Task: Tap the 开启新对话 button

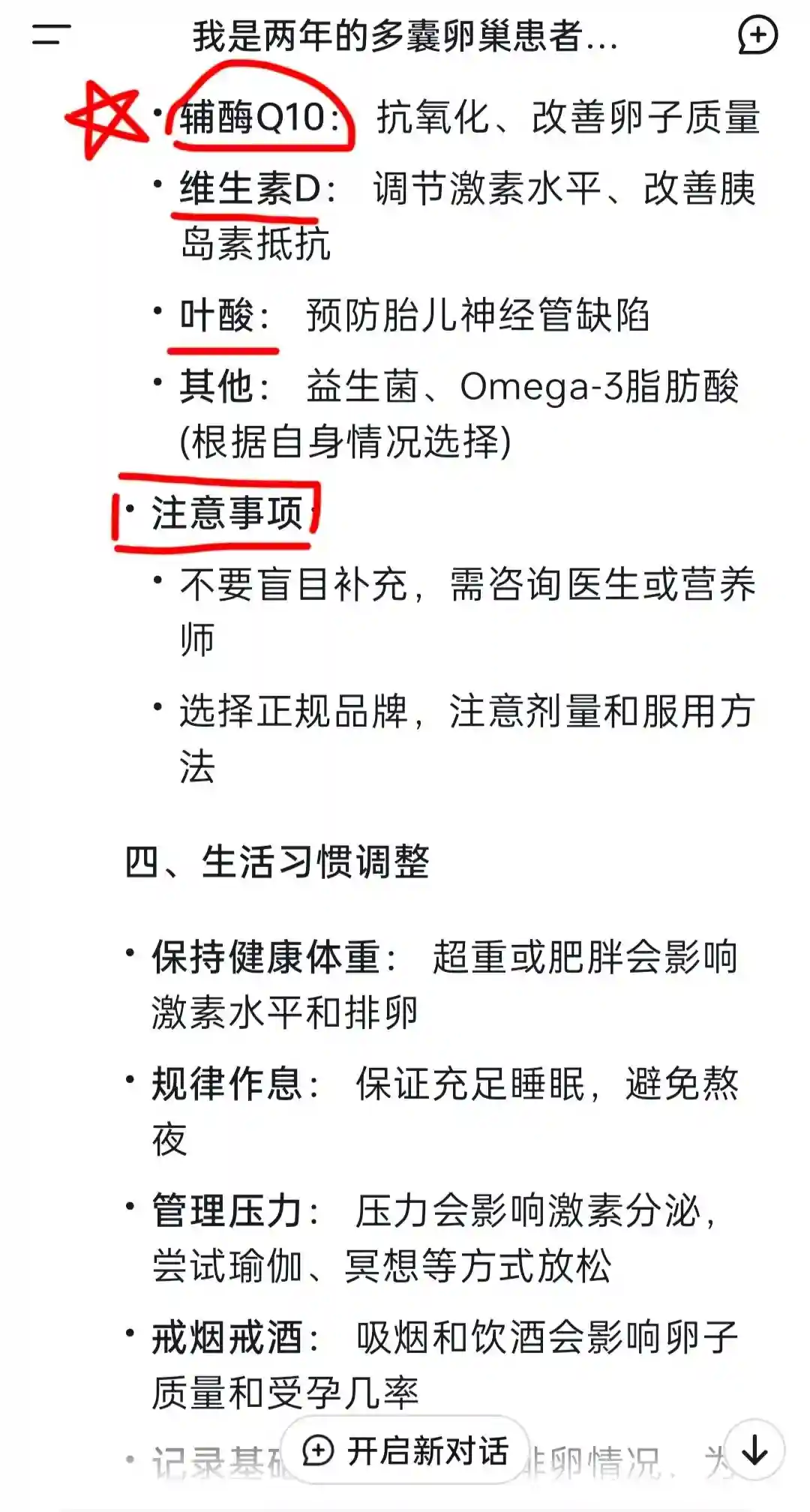Action: point(406,1450)
